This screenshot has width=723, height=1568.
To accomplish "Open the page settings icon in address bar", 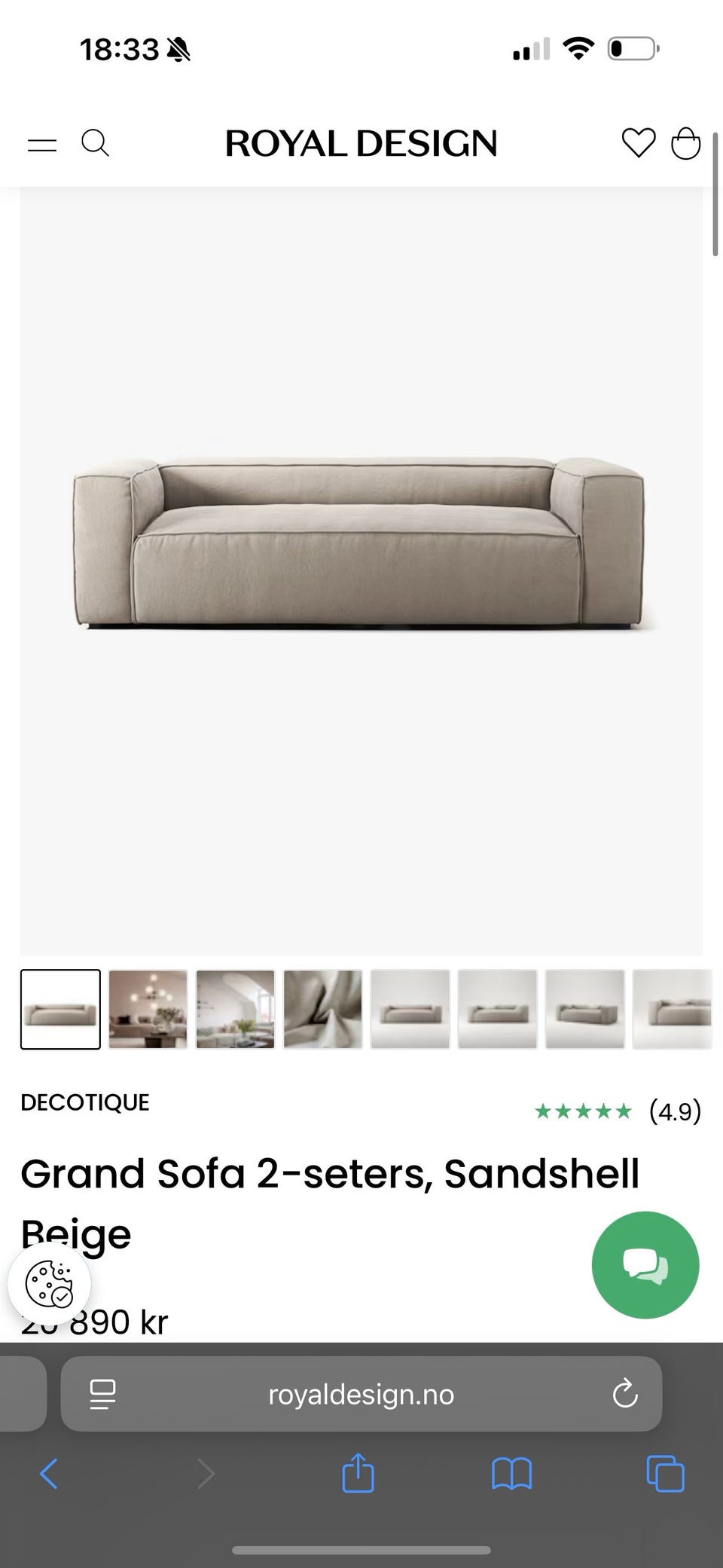I will coord(102,1395).
